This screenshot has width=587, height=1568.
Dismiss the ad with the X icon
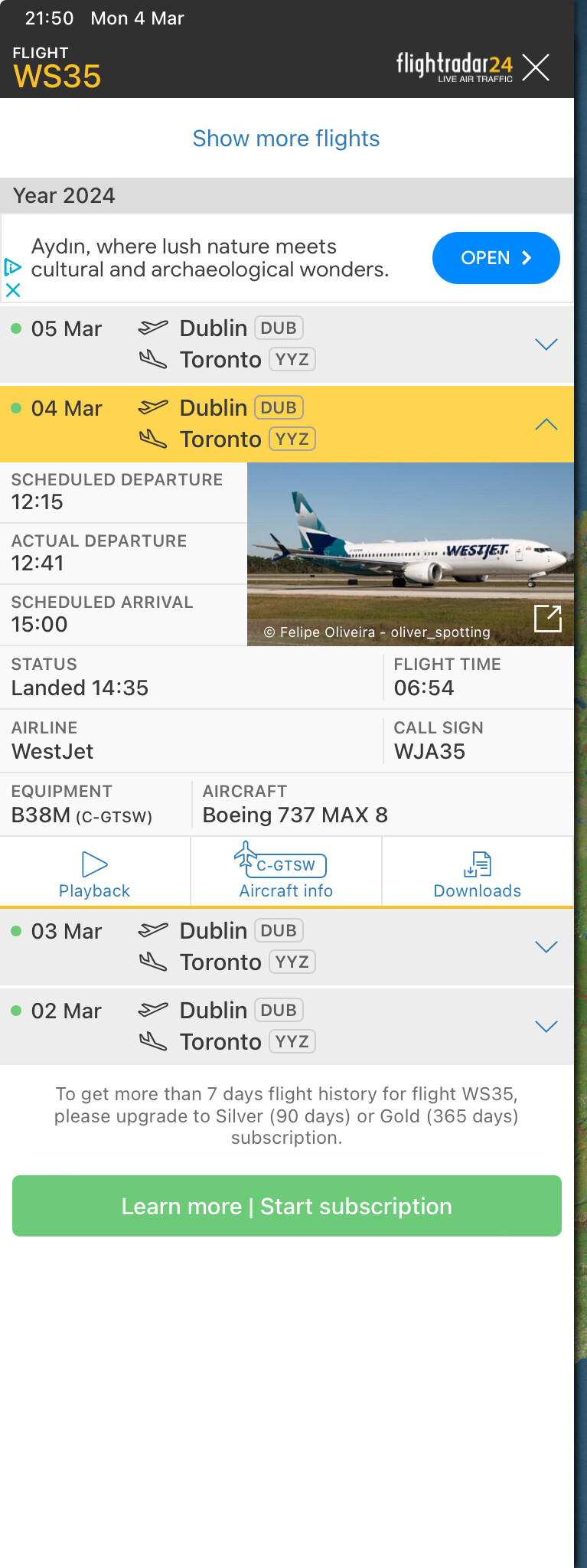coord(13,290)
